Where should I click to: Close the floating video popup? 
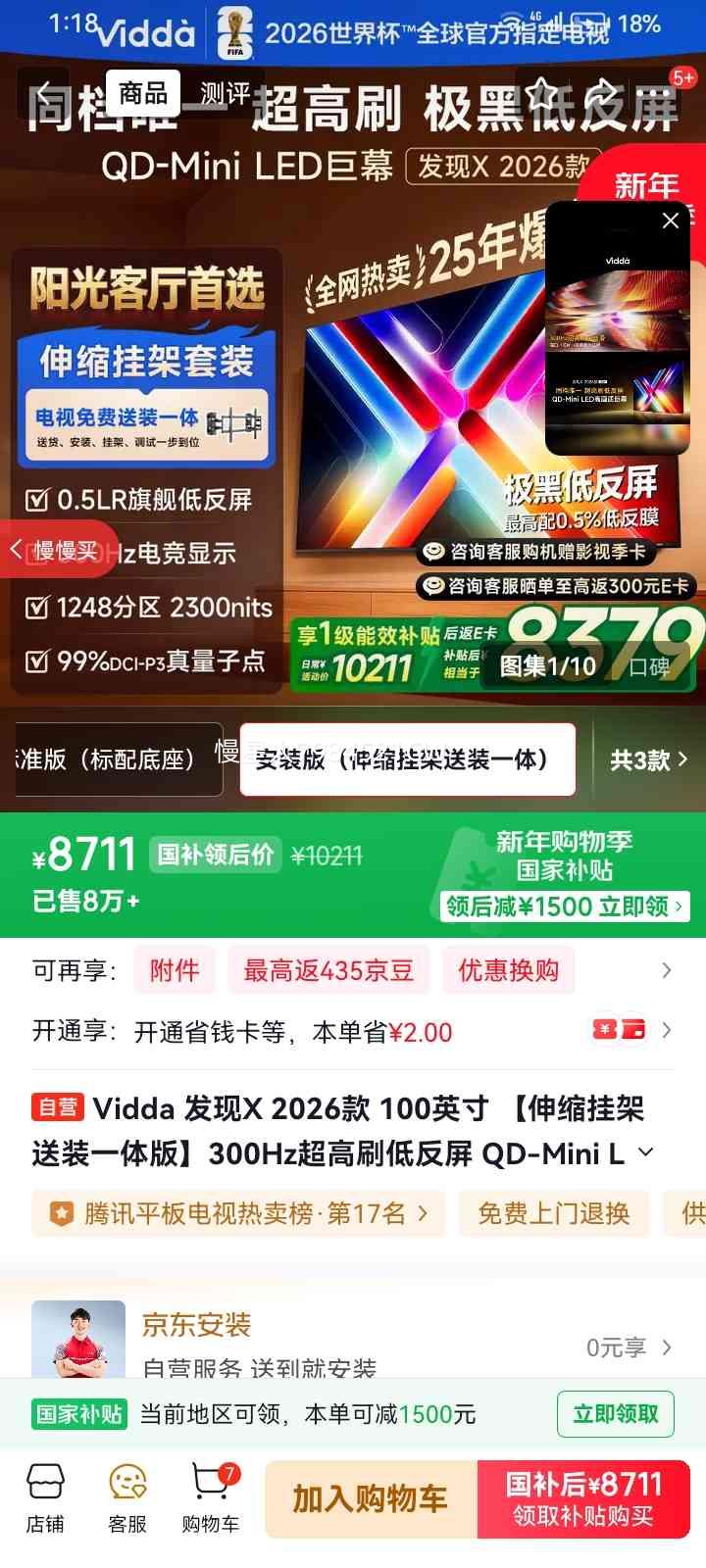pyautogui.click(x=671, y=220)
